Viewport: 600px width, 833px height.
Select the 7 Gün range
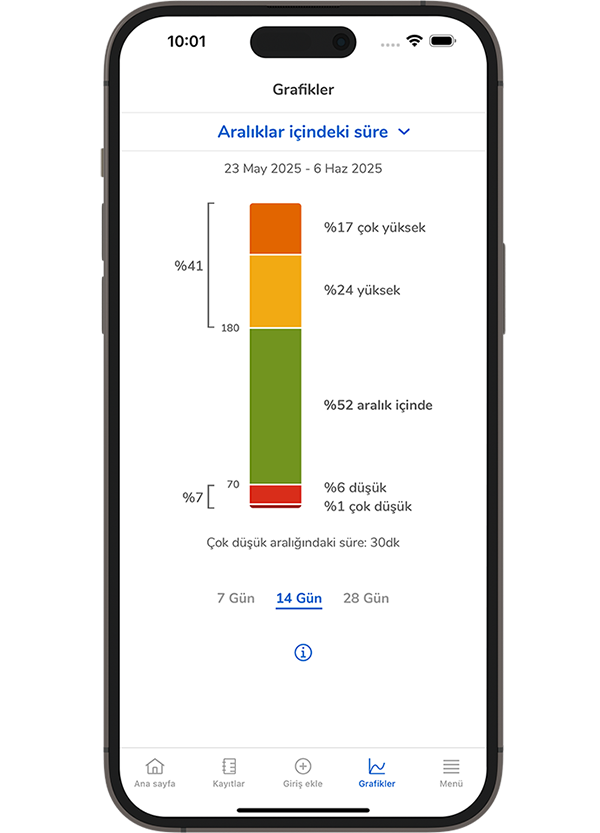click(x=236, y=598)
